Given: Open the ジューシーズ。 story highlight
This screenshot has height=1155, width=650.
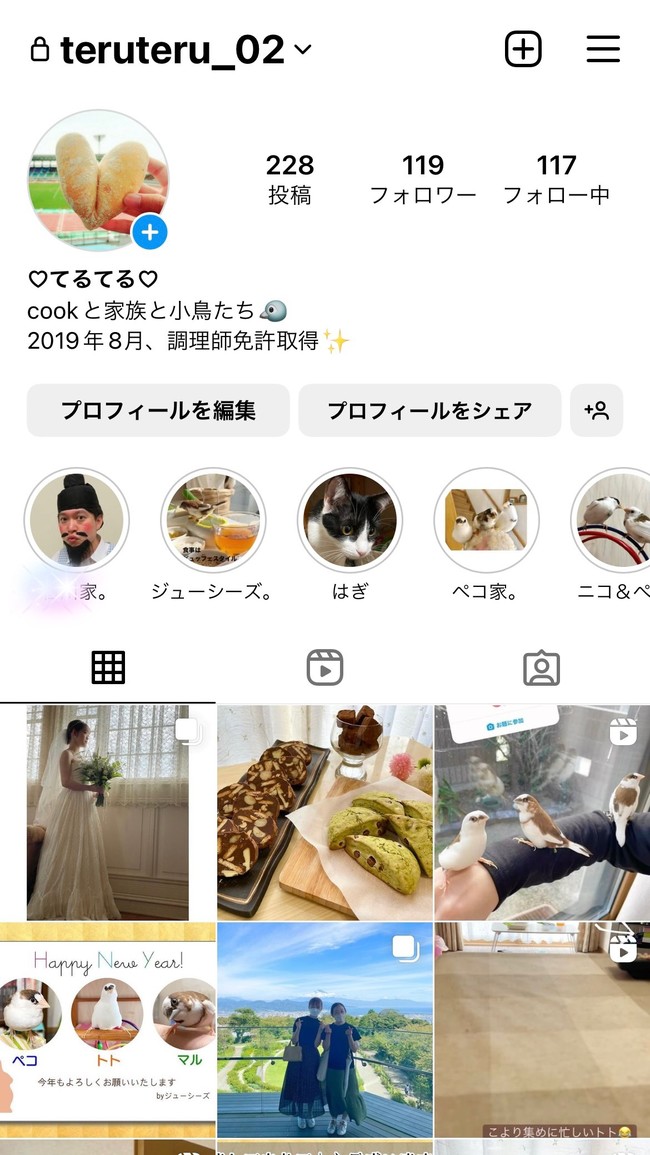Looking at the screenshot, I should (213, 520).
